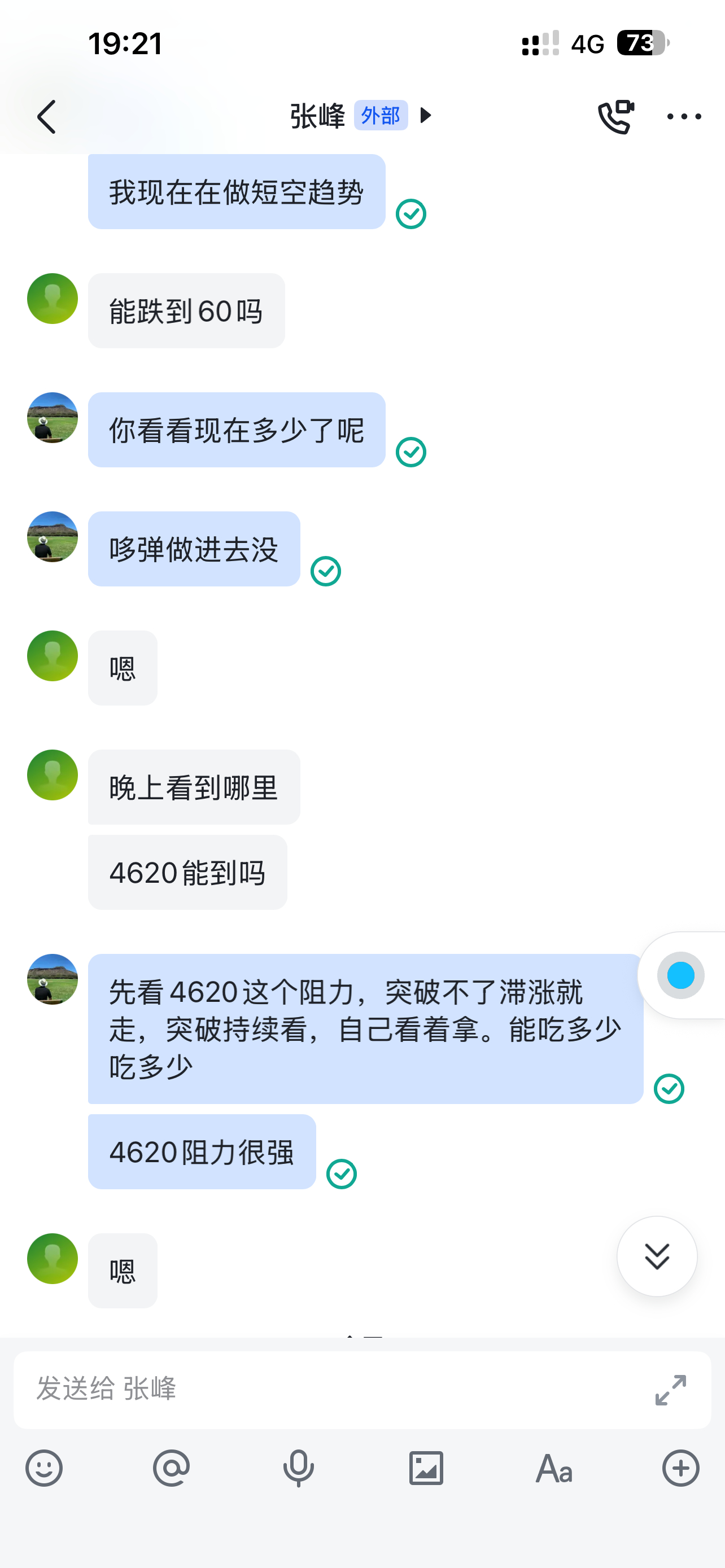
Task: Open the emoji picker
Action: click(x=44, y=1468)
